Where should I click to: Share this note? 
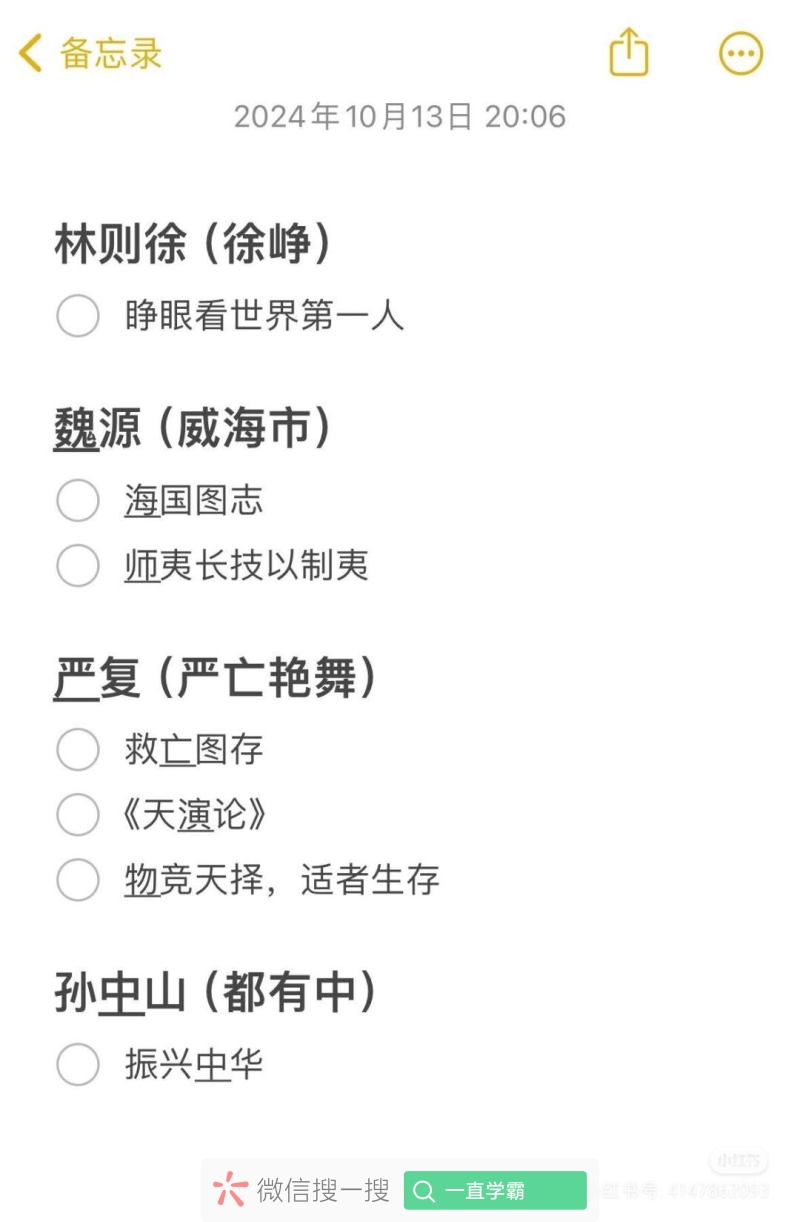629,52
